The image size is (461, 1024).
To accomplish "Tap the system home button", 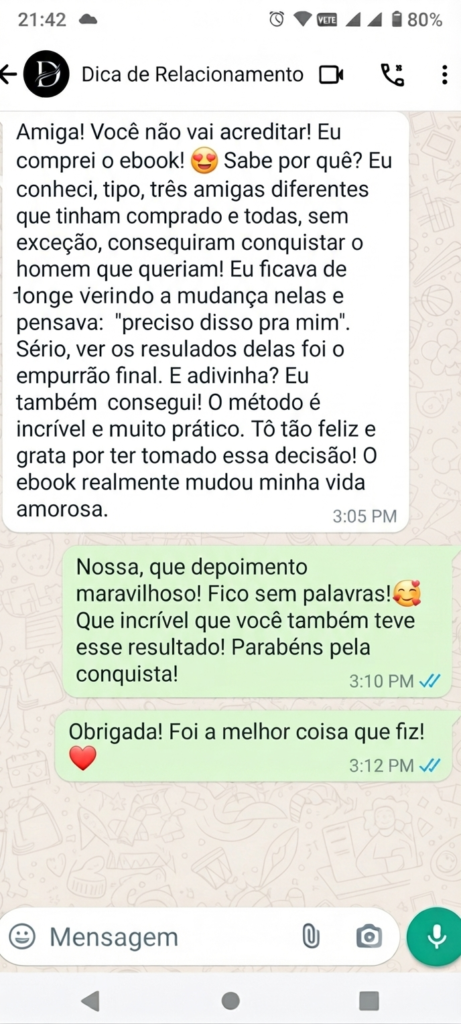I will 230,1000.
